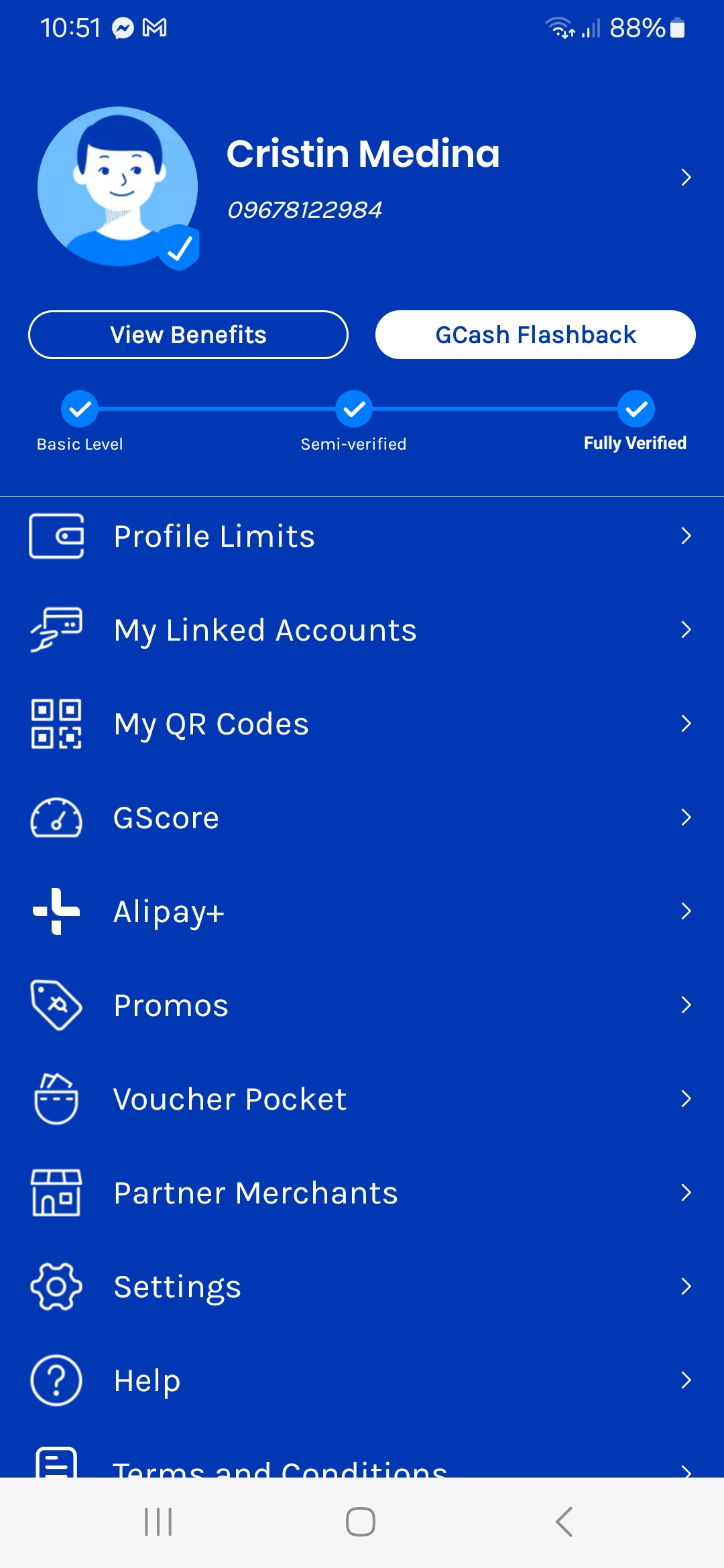Check my GScore
Screen dimensions: 724x1568
coord(362,818)
